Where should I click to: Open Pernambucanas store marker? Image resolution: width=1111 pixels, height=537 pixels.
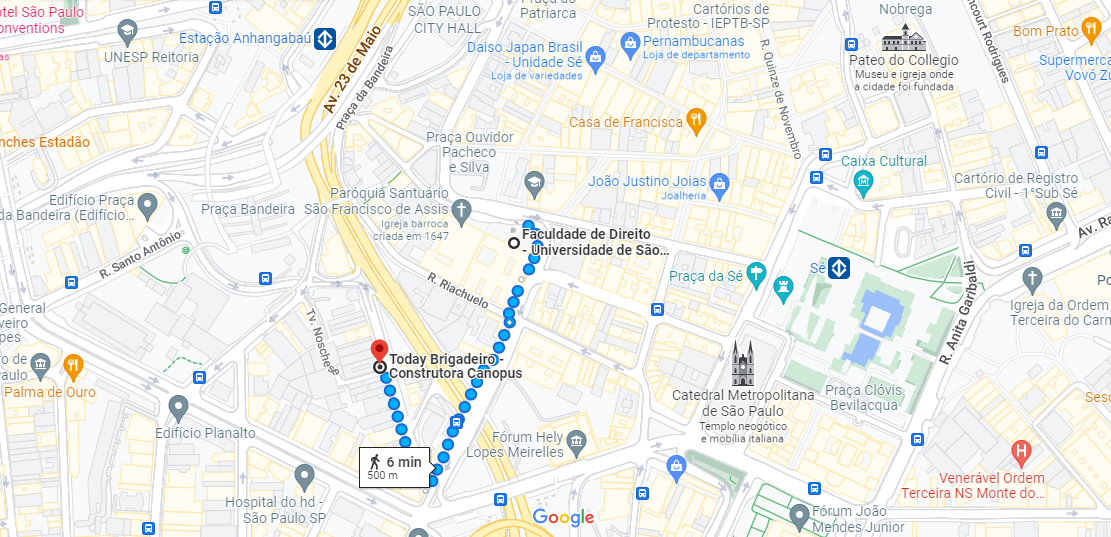[x=629, y=42]
